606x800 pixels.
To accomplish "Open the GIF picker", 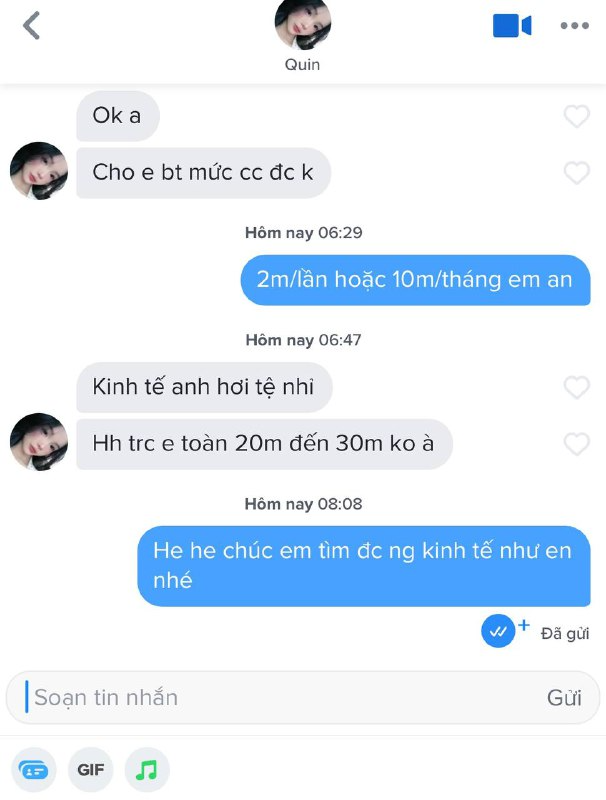I will [x=90, y=770].
